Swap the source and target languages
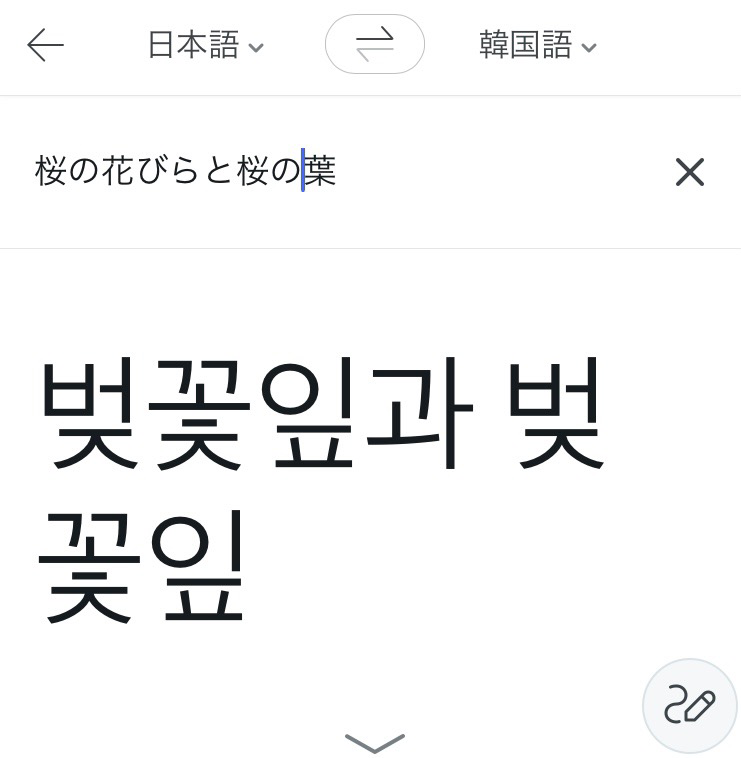This screenshot has width=741, height=758. tap(375, 44)
